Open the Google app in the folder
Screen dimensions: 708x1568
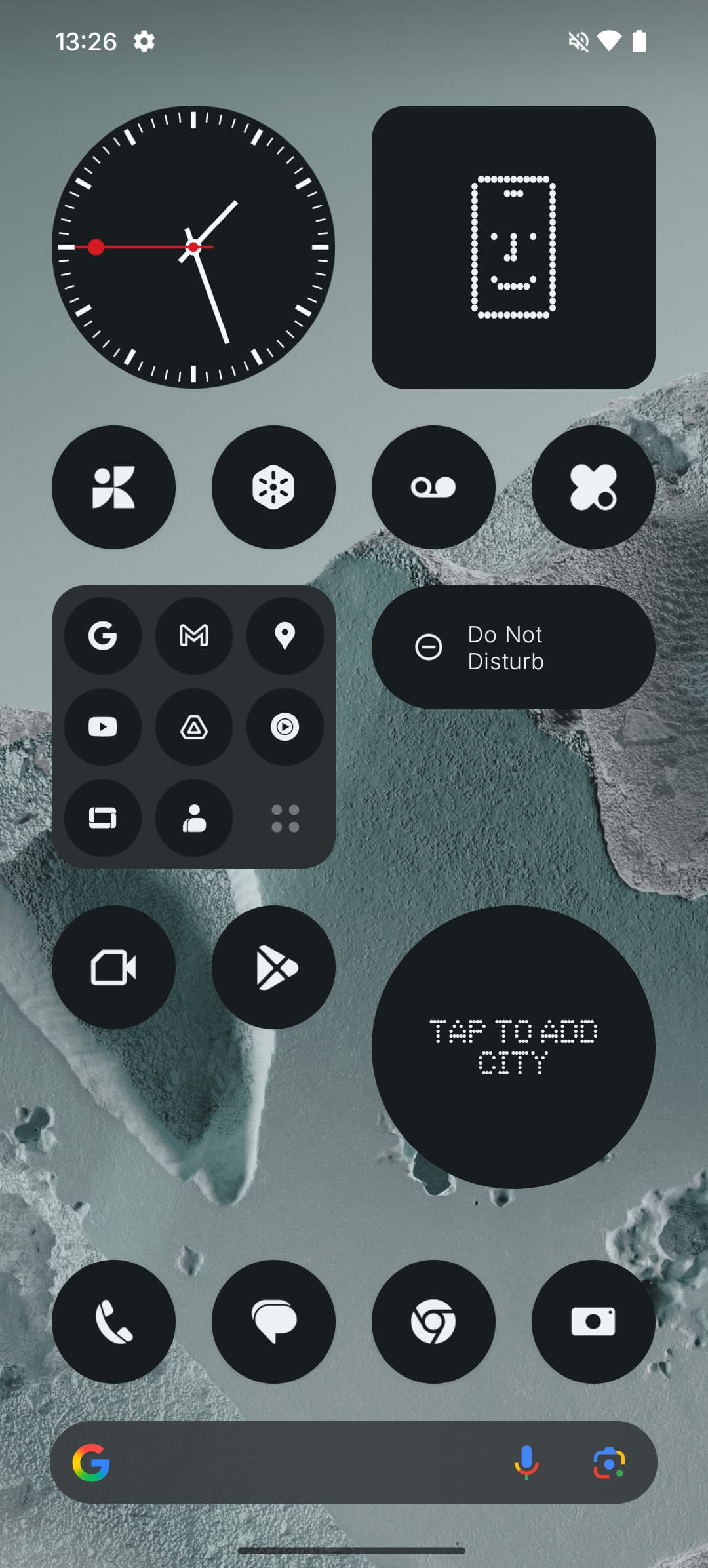point(102,635)
